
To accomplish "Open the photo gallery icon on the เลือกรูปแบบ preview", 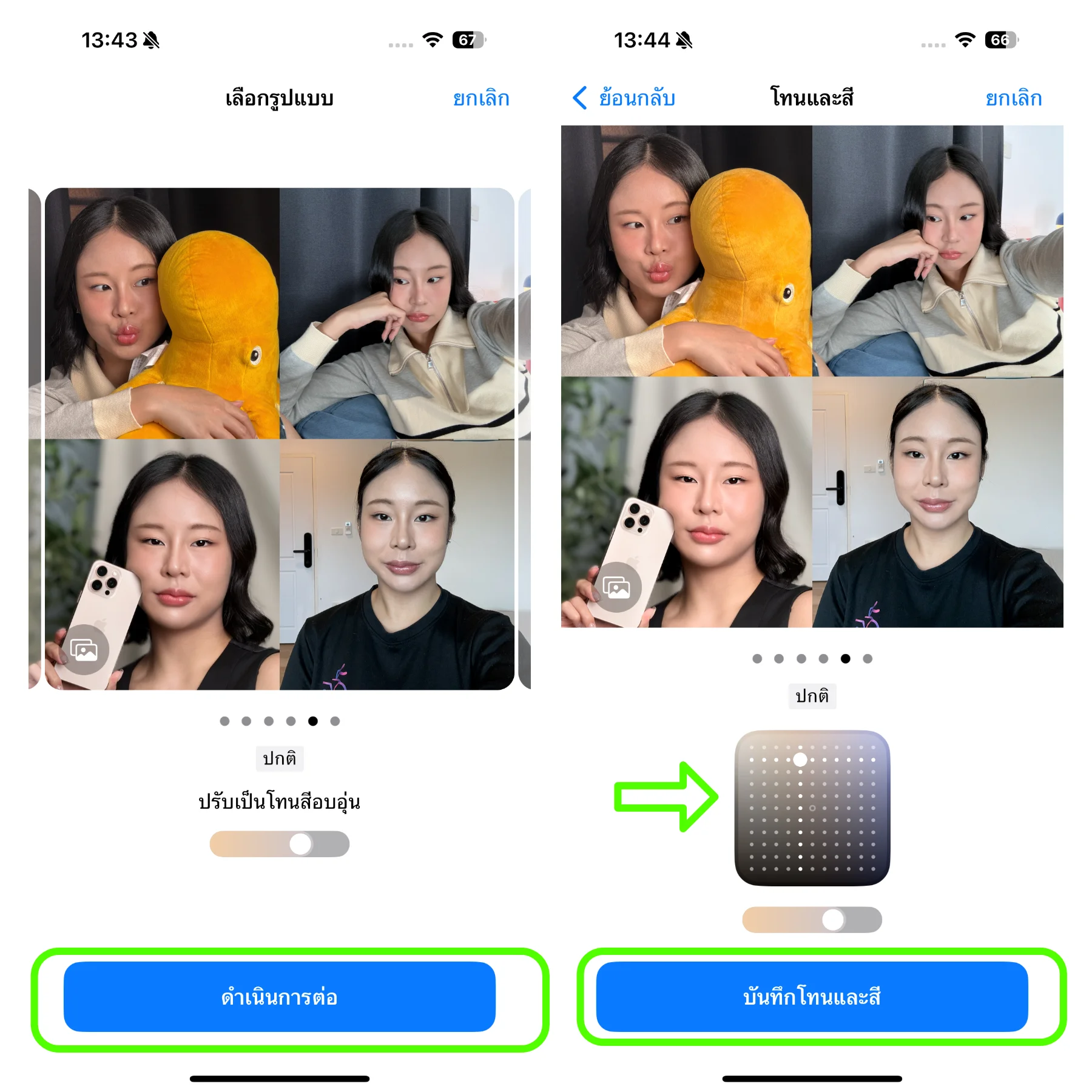I will click(x=84, y=650).
